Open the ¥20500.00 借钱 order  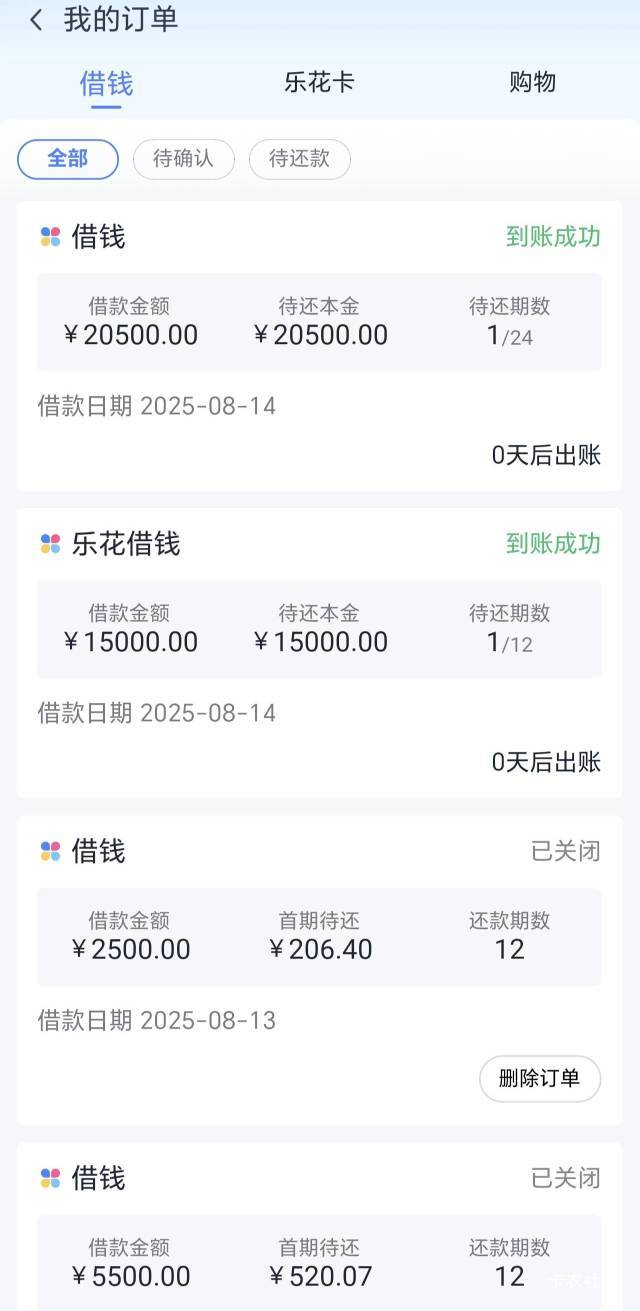(x=320, y=346)
